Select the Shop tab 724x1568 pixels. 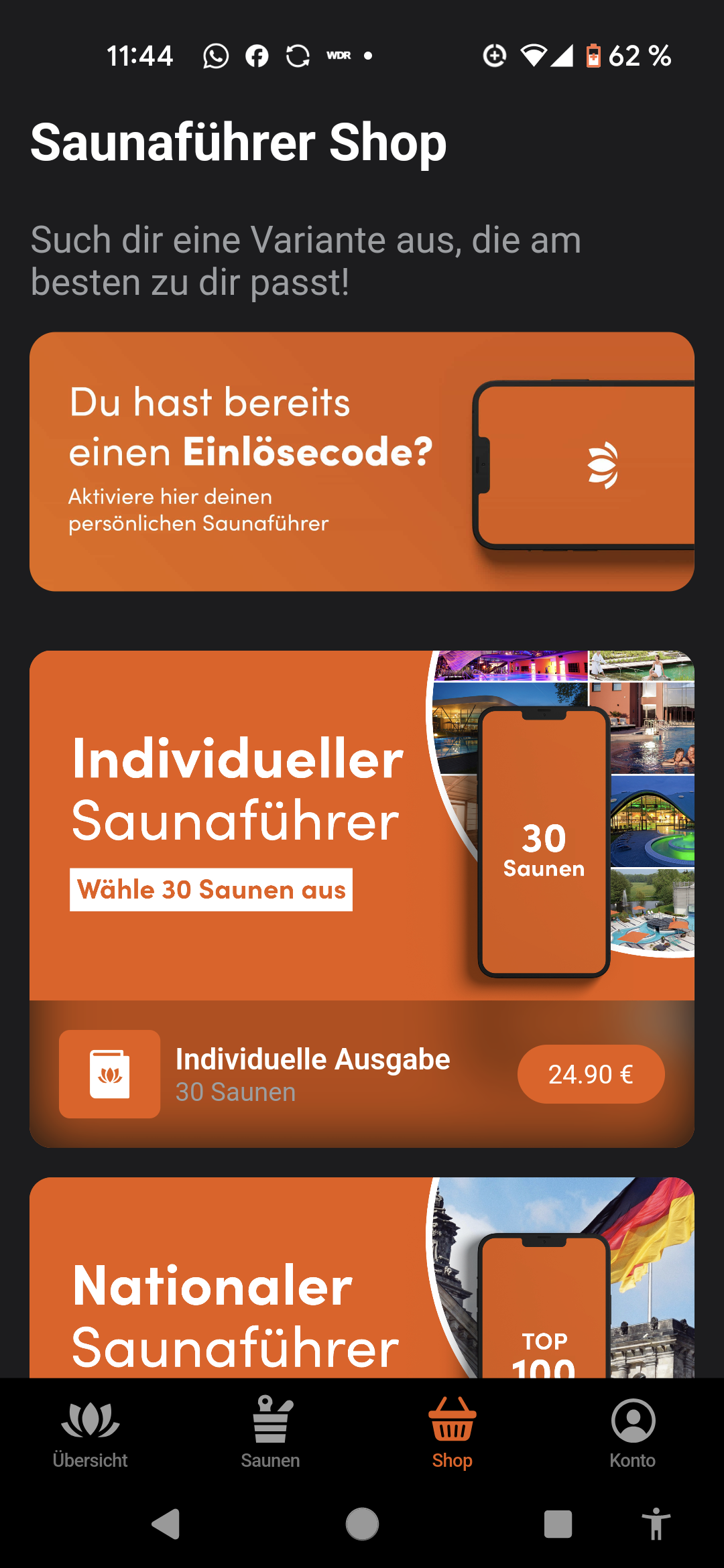[x=452, y=1433]
